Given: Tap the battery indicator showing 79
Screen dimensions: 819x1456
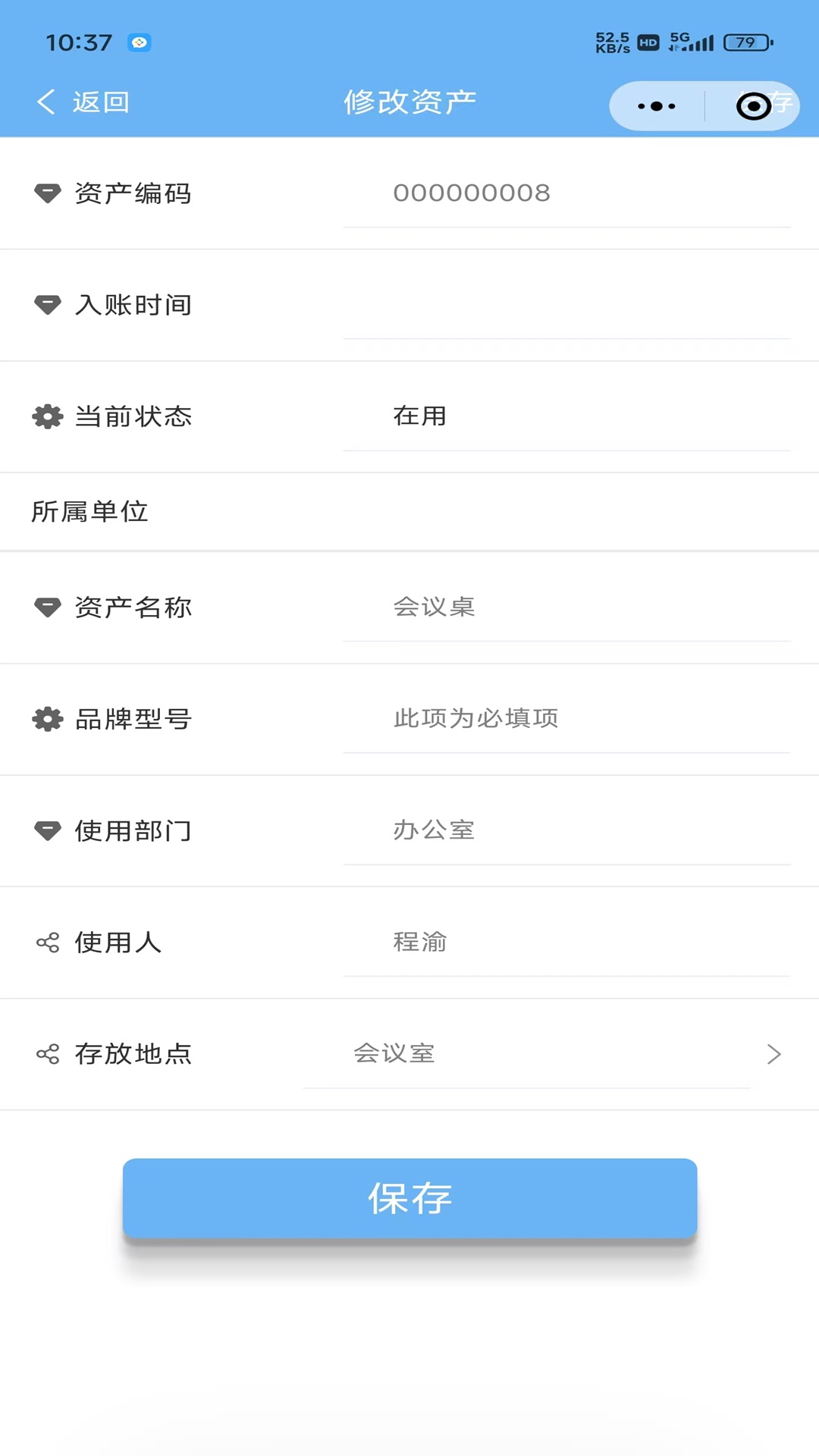Looking at the screenshot, I should click(747, 43).
